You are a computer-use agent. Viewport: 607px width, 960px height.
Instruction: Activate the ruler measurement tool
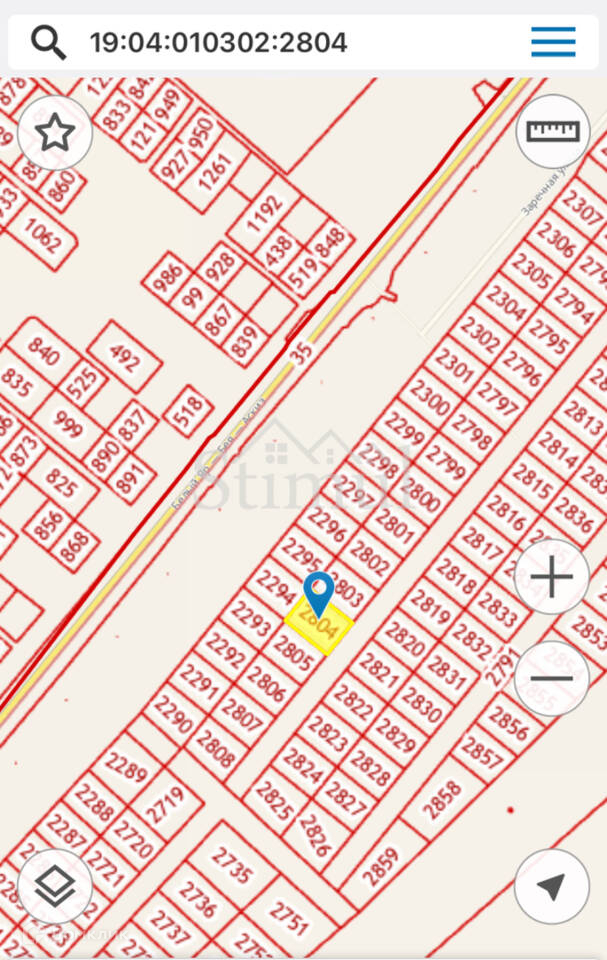pyautogui.click(x=552, y=131)
